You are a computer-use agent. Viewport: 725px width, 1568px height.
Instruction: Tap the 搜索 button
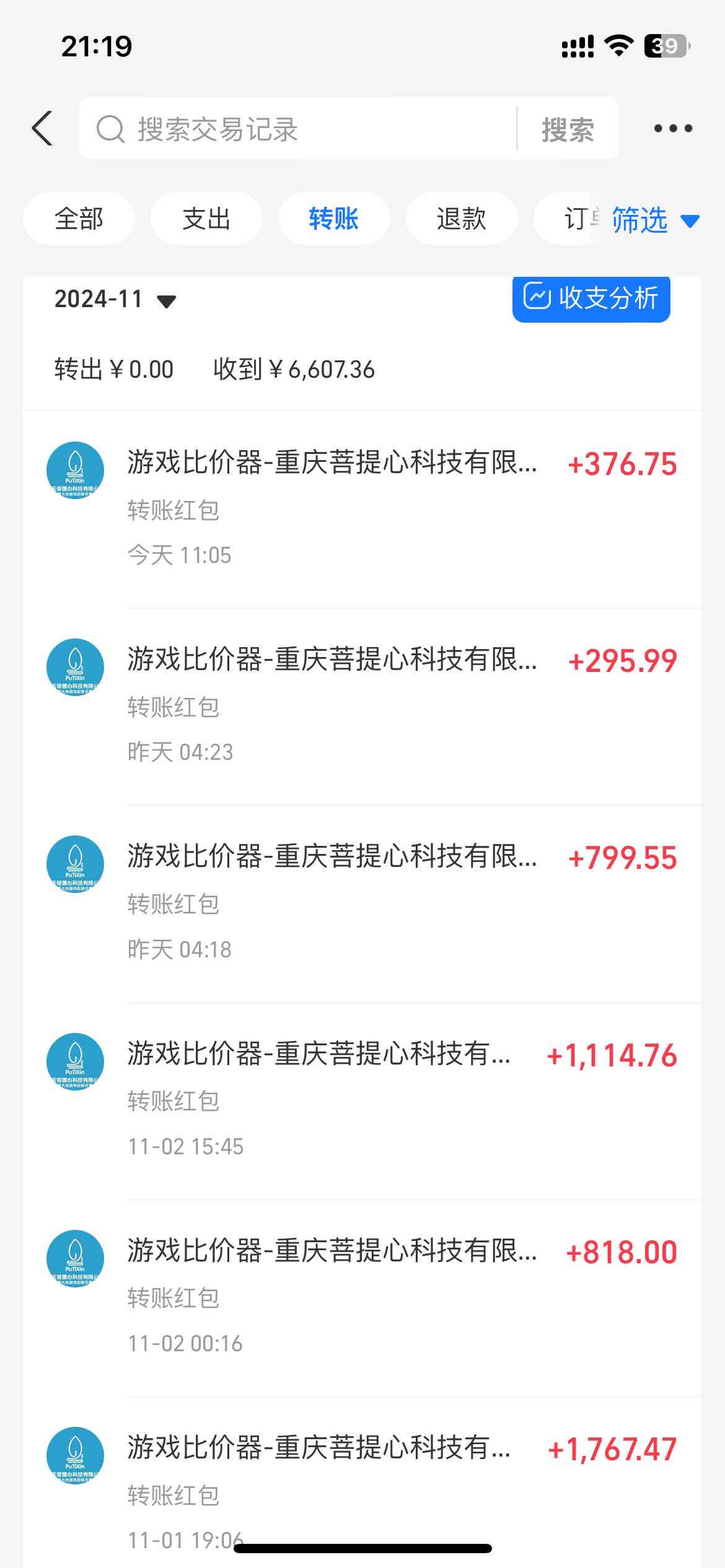pos(568,129)
